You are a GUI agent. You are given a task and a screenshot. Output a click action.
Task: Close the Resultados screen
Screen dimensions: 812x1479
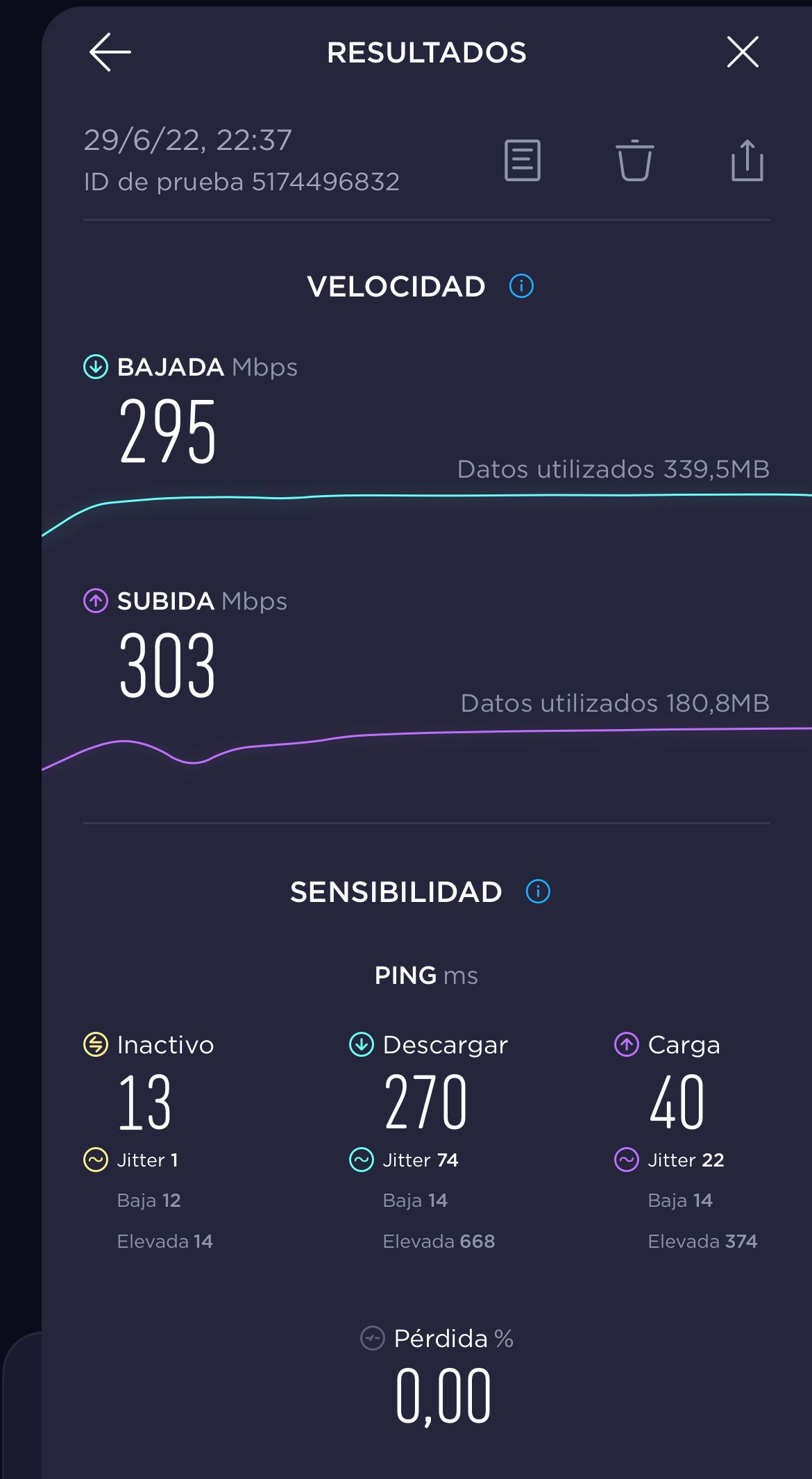click(x=743, y=52)
